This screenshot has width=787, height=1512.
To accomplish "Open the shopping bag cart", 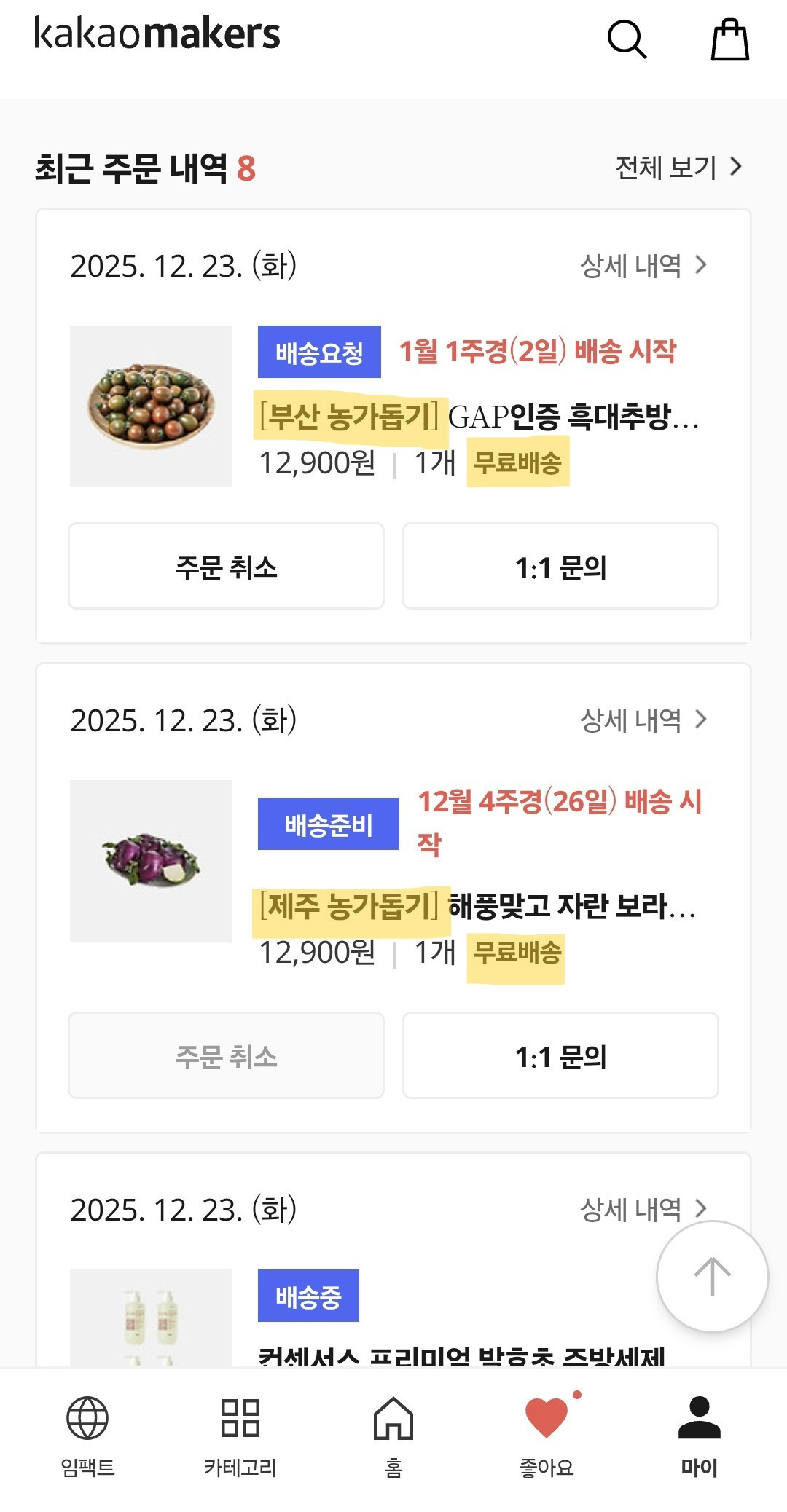I will (729, 39).
